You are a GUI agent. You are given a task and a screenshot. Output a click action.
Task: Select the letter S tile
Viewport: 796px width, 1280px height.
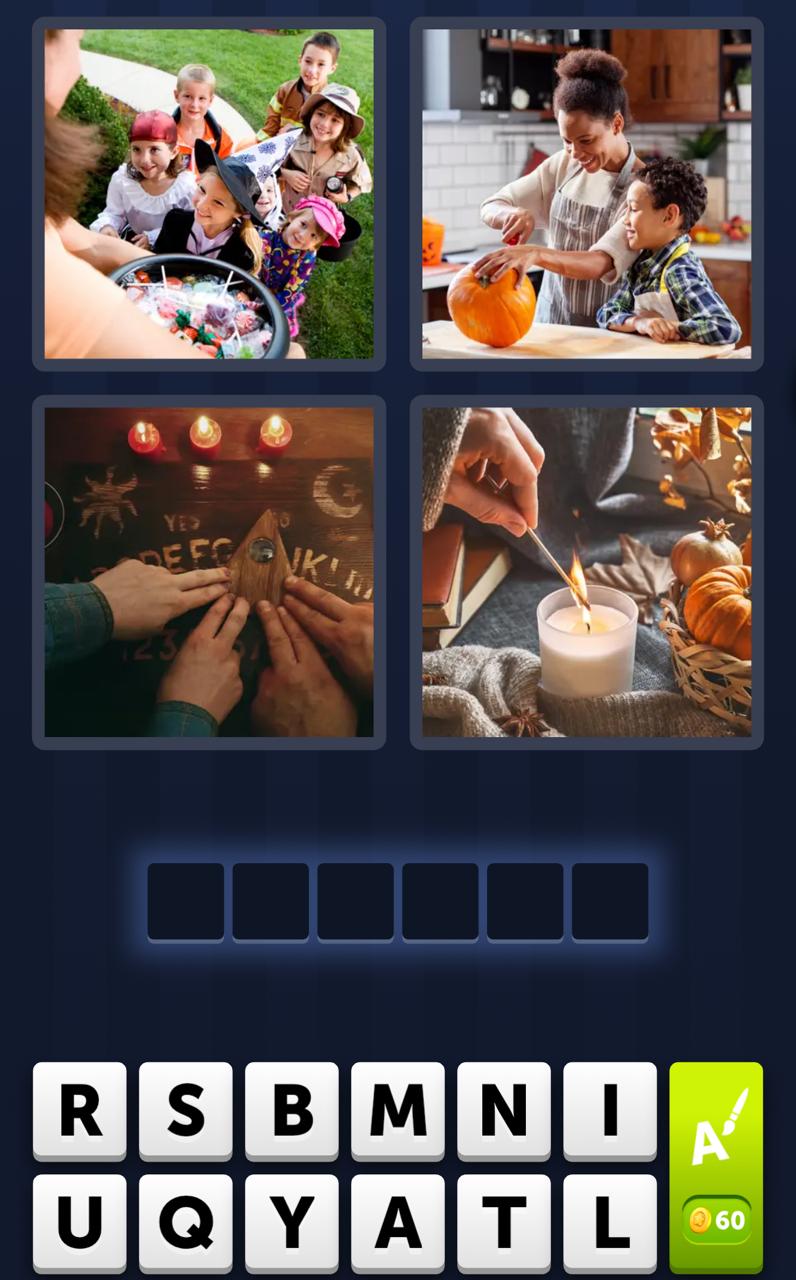[x=186, y=1110]
